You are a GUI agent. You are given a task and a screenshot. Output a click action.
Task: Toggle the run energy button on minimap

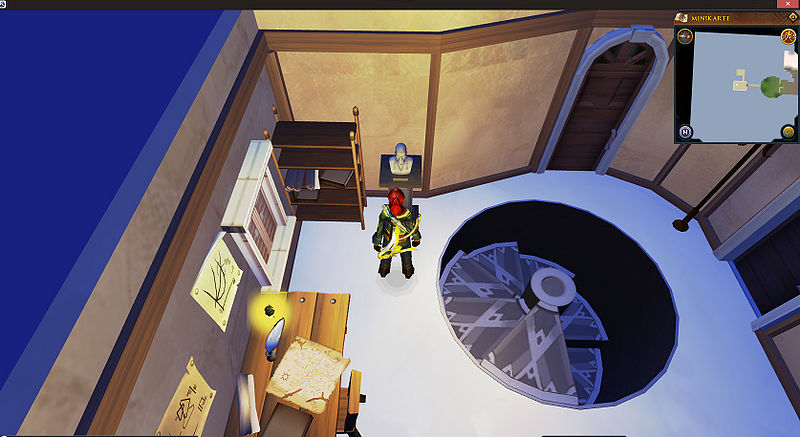(788, 37)
